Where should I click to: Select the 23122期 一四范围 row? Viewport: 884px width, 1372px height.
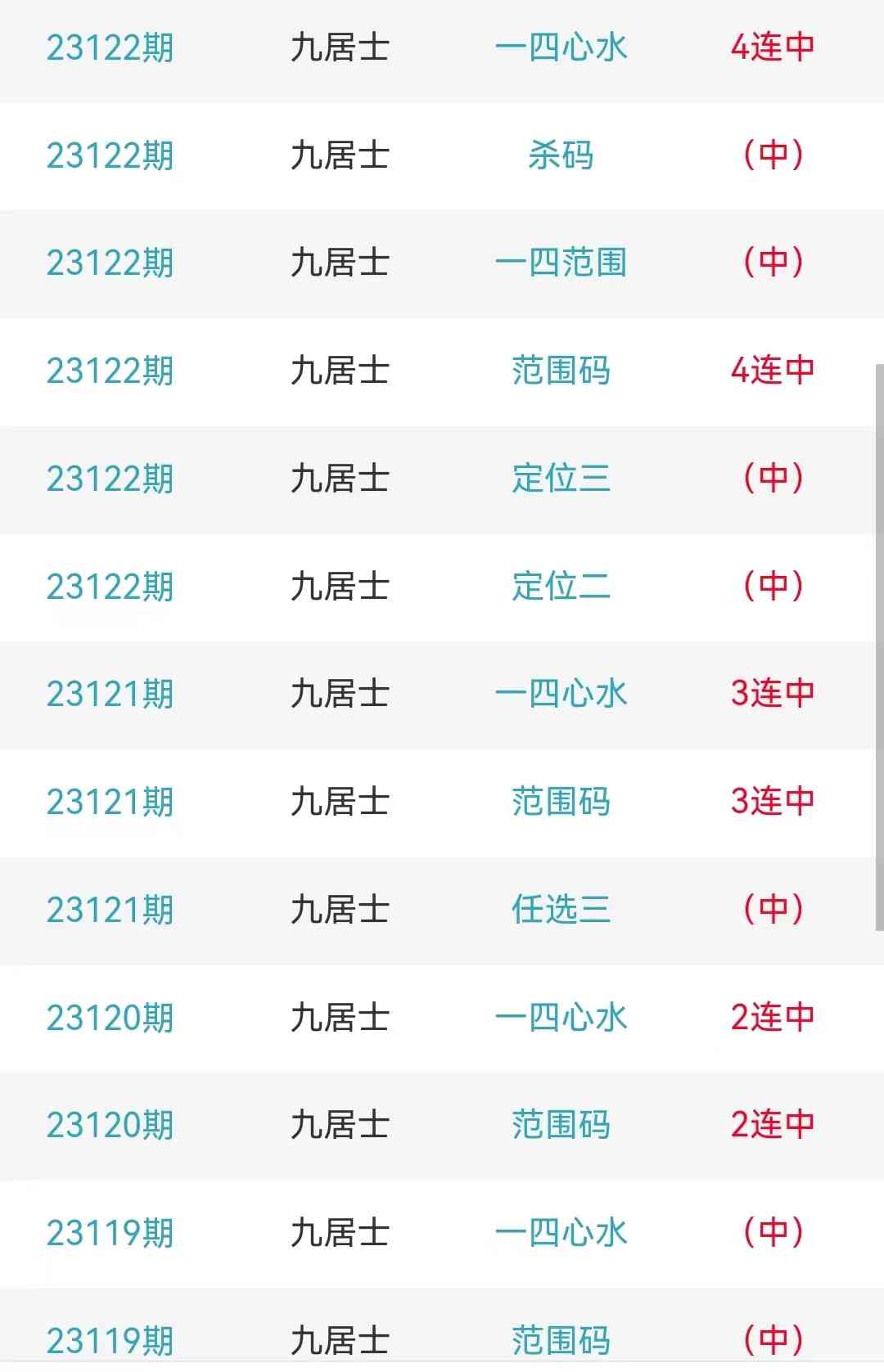[561, 263]
